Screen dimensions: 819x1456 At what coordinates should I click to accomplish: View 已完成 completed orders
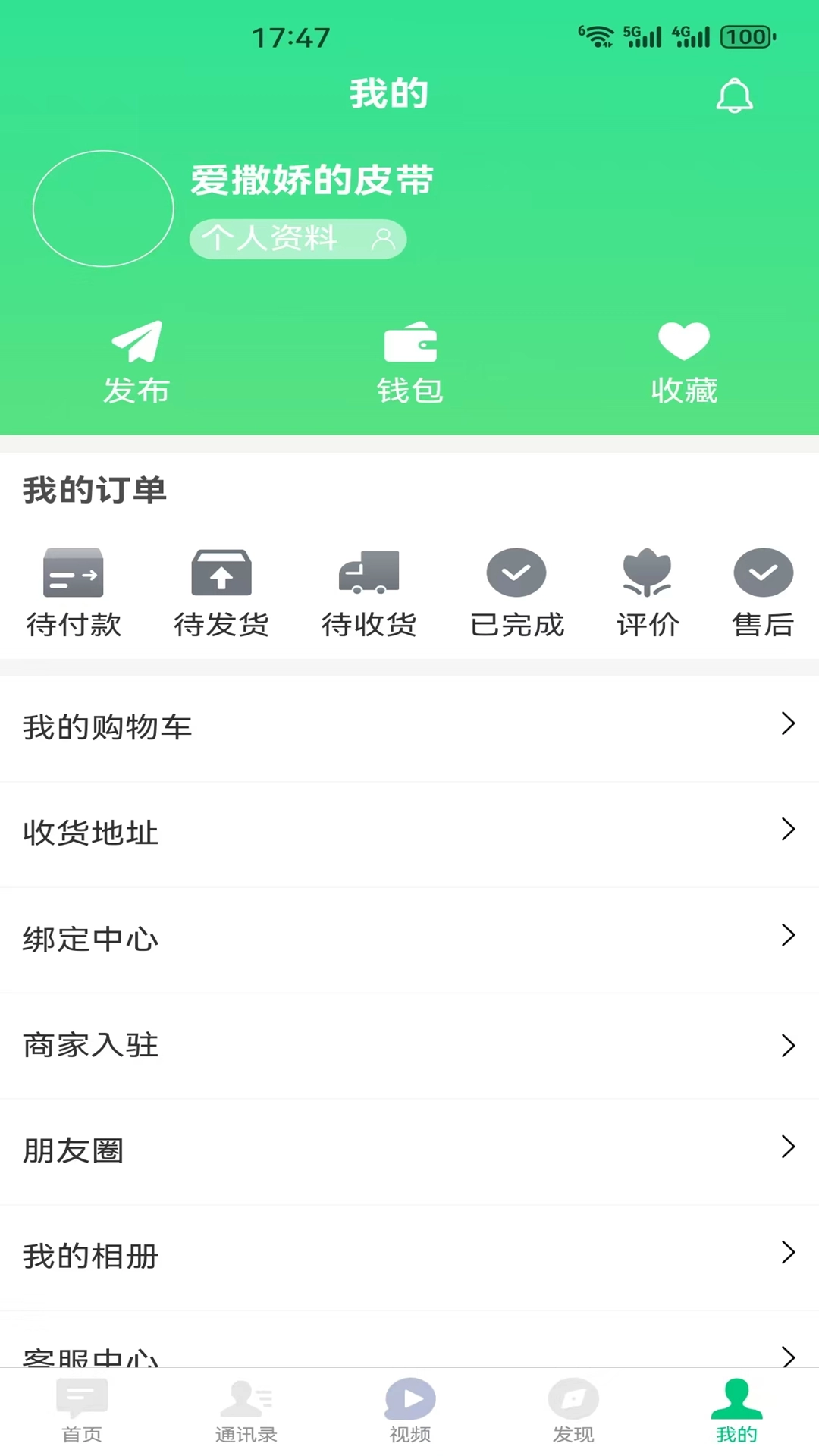516,592
